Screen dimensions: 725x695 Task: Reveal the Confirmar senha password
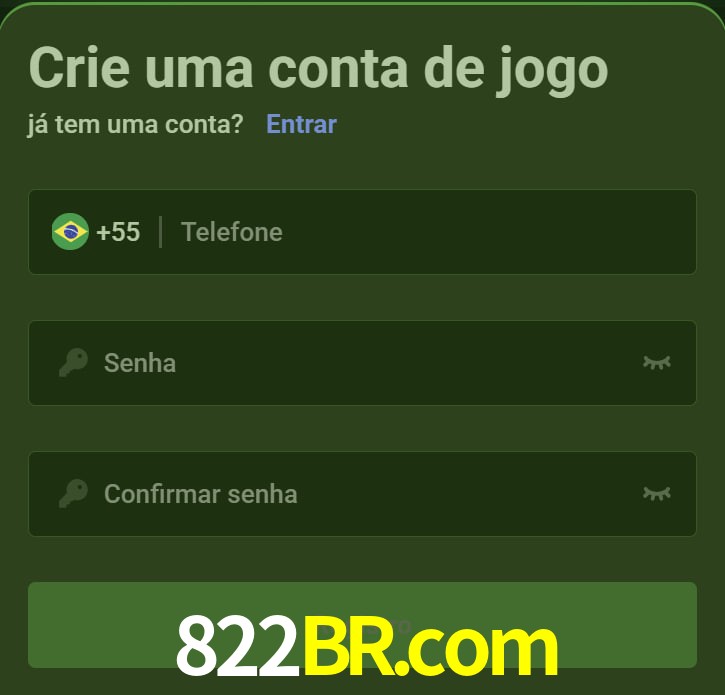pyautogui.click(x=656, y=493)
